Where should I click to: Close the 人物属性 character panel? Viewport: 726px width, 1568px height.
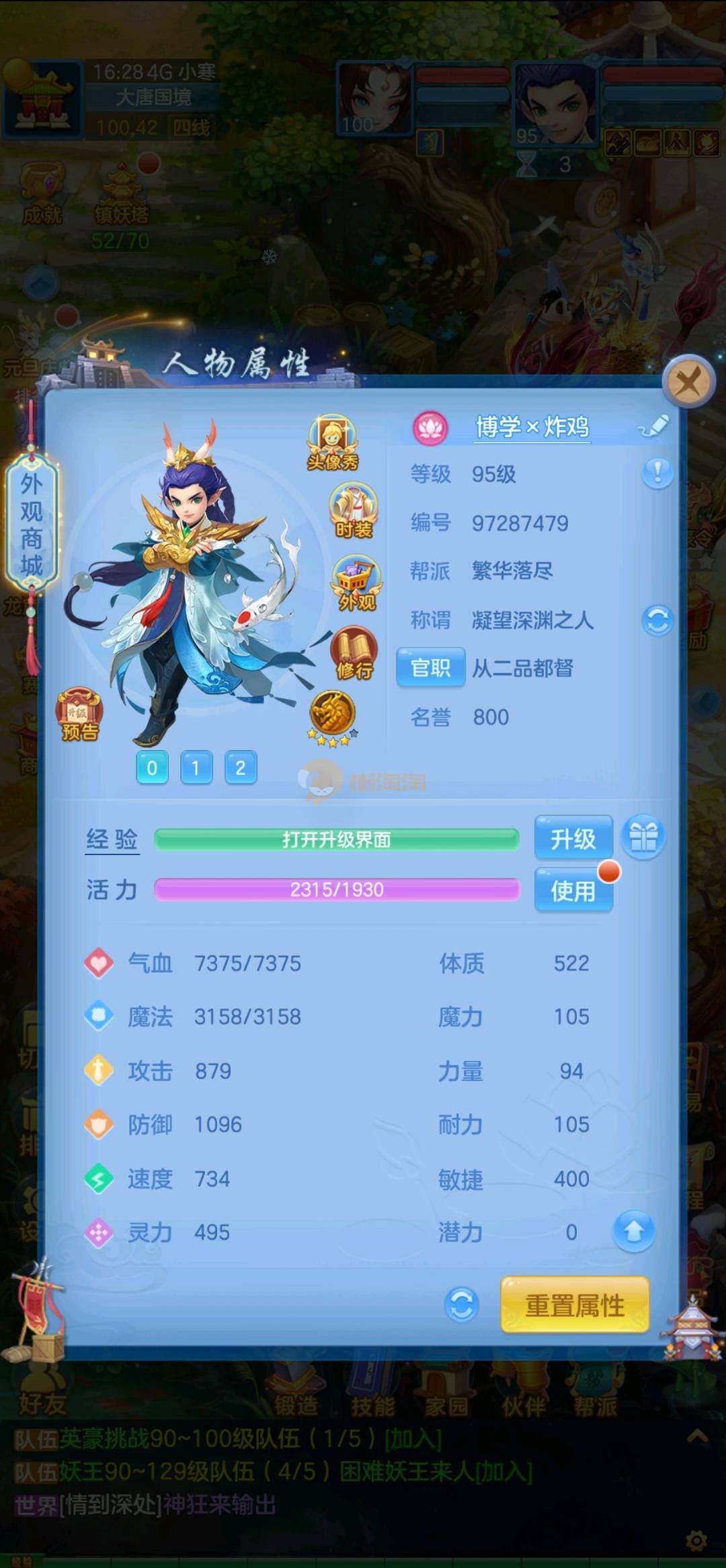pos(688,382)
